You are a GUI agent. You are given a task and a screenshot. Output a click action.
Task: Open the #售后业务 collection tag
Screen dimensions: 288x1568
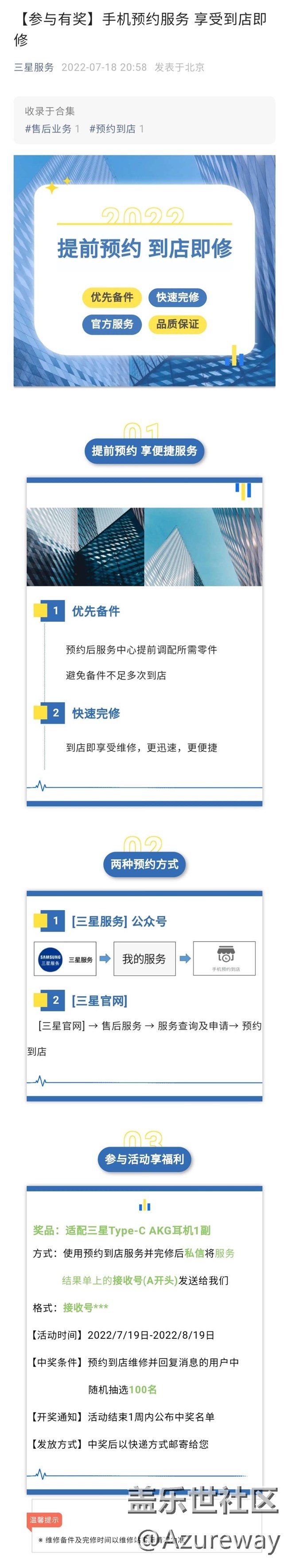coord(49,129)
